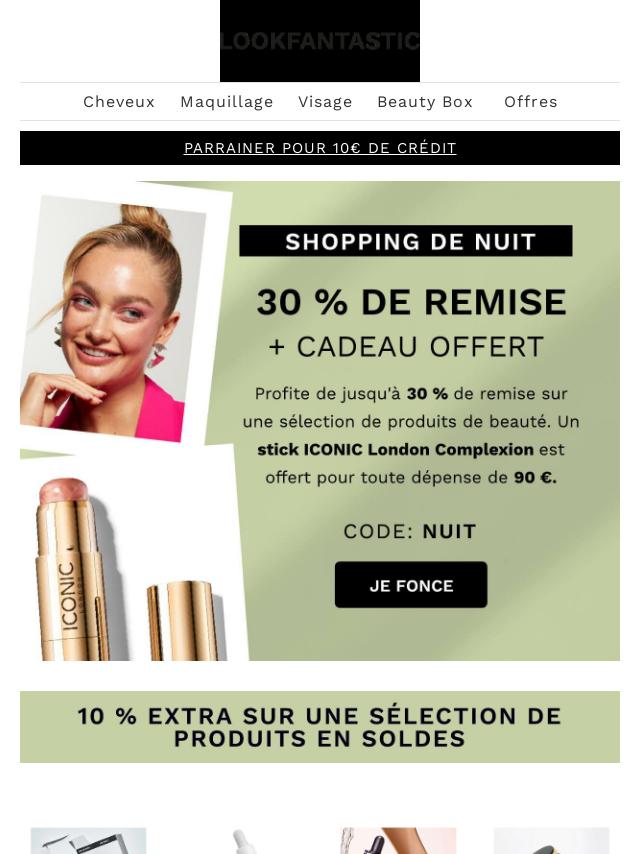This screenshot has height=854, width=640.
Task: Open the 10 % extra soldes banner
Action: click(320, 727)
